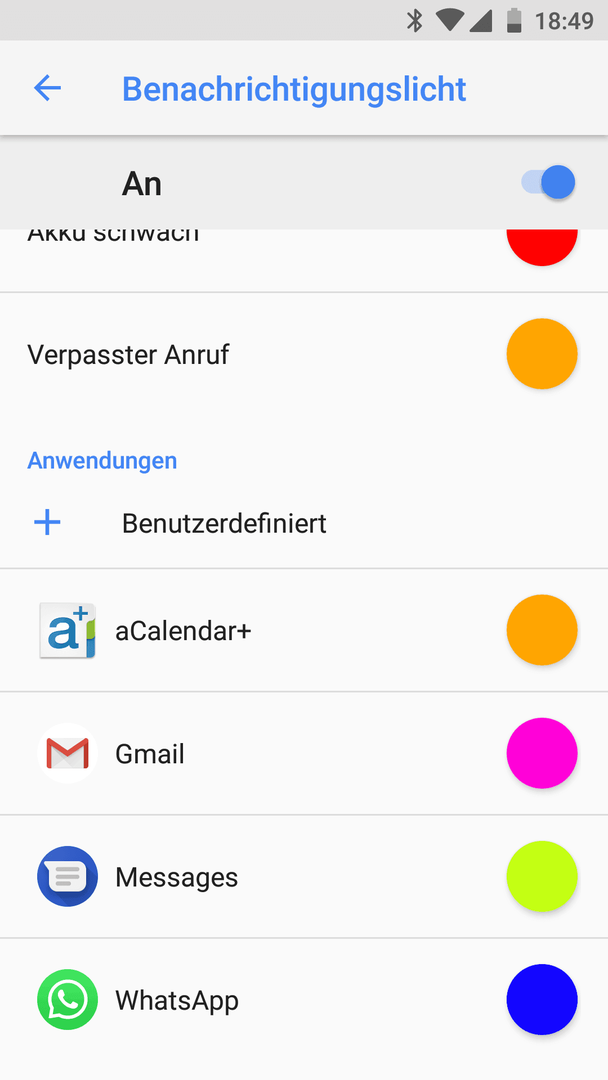Change the aCalendar+ orange color swatch
The width and height of the screenshot is (608, 1080).
pos(542,630)
